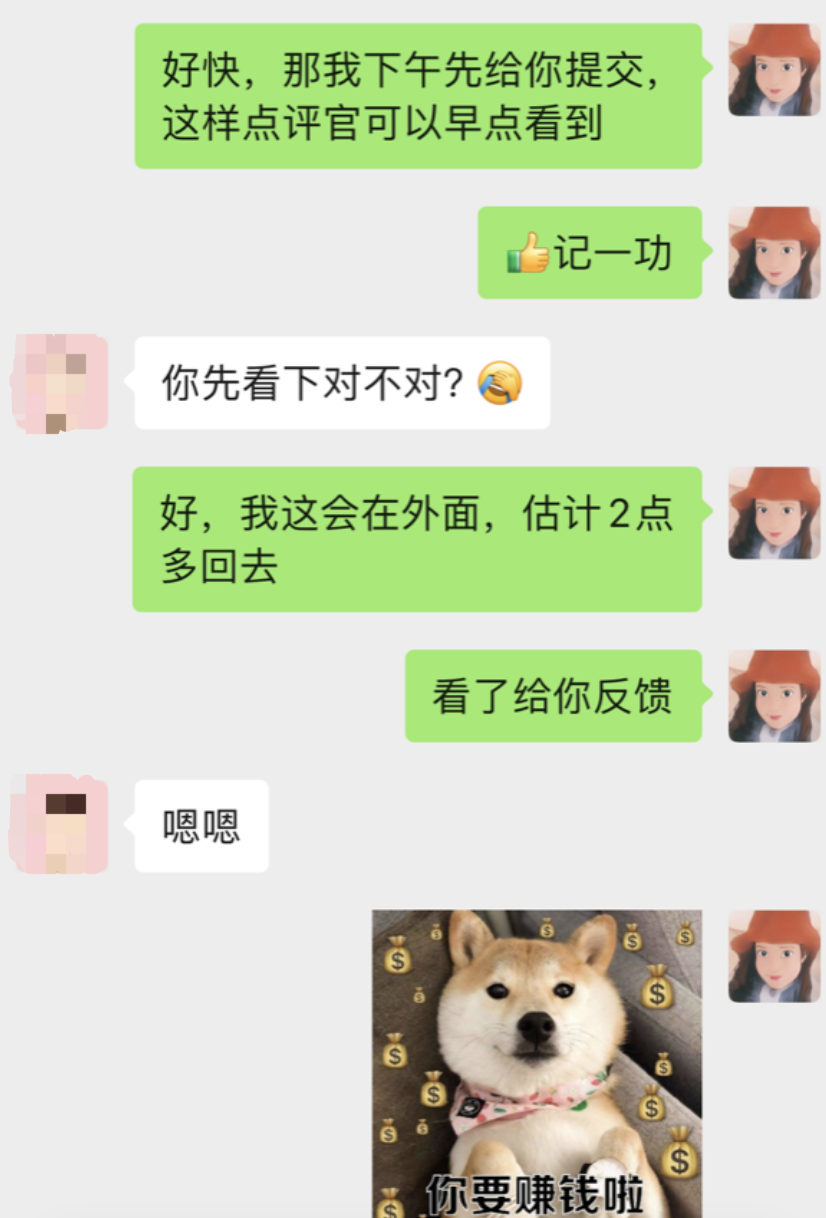This screenshot has height=1218, width=826.
Task: Tap own avatar beside '记一功' message
Action: pos(773,253)
